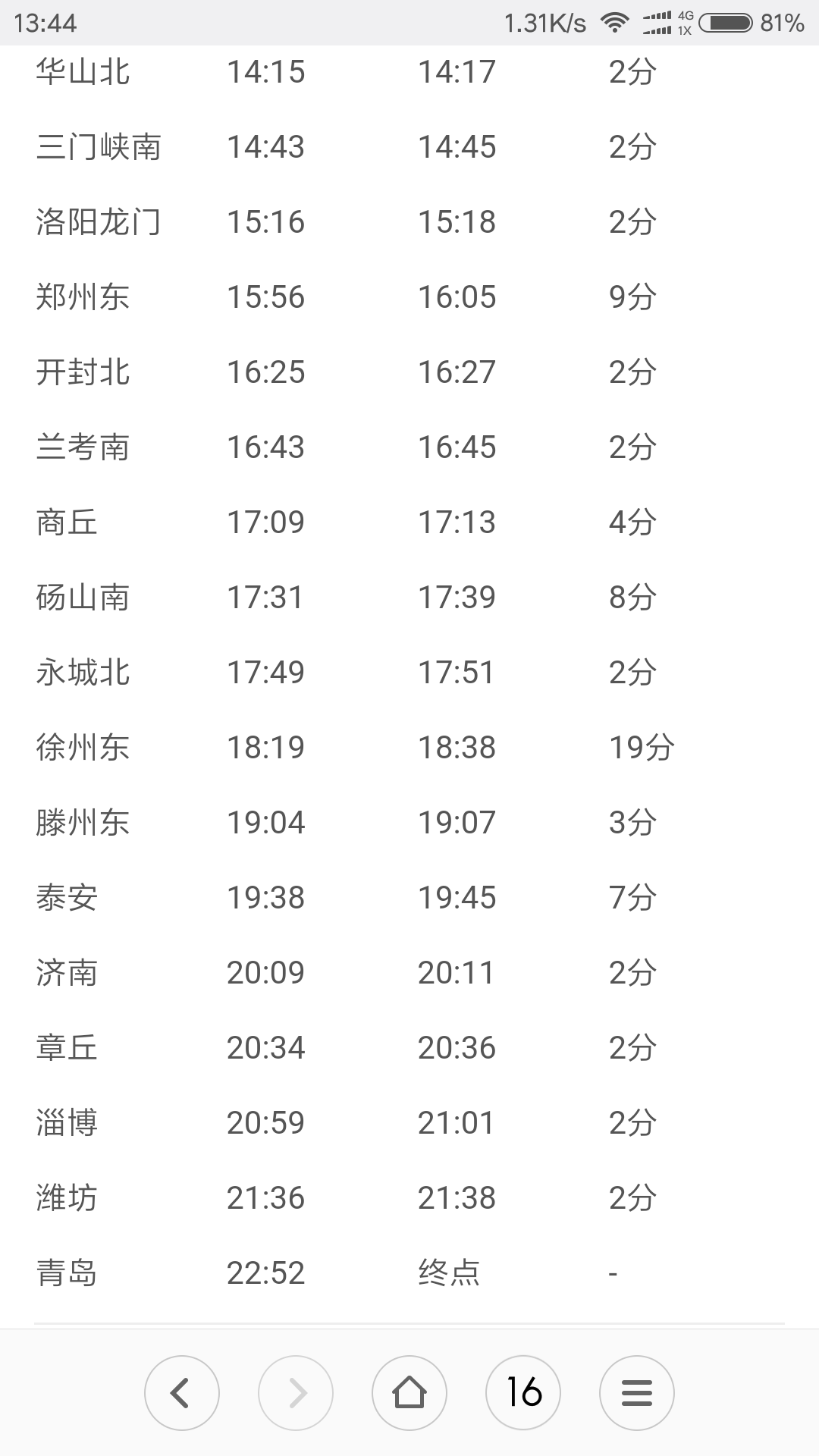Tap the forward arrow button

click(x=296, y=1393)
